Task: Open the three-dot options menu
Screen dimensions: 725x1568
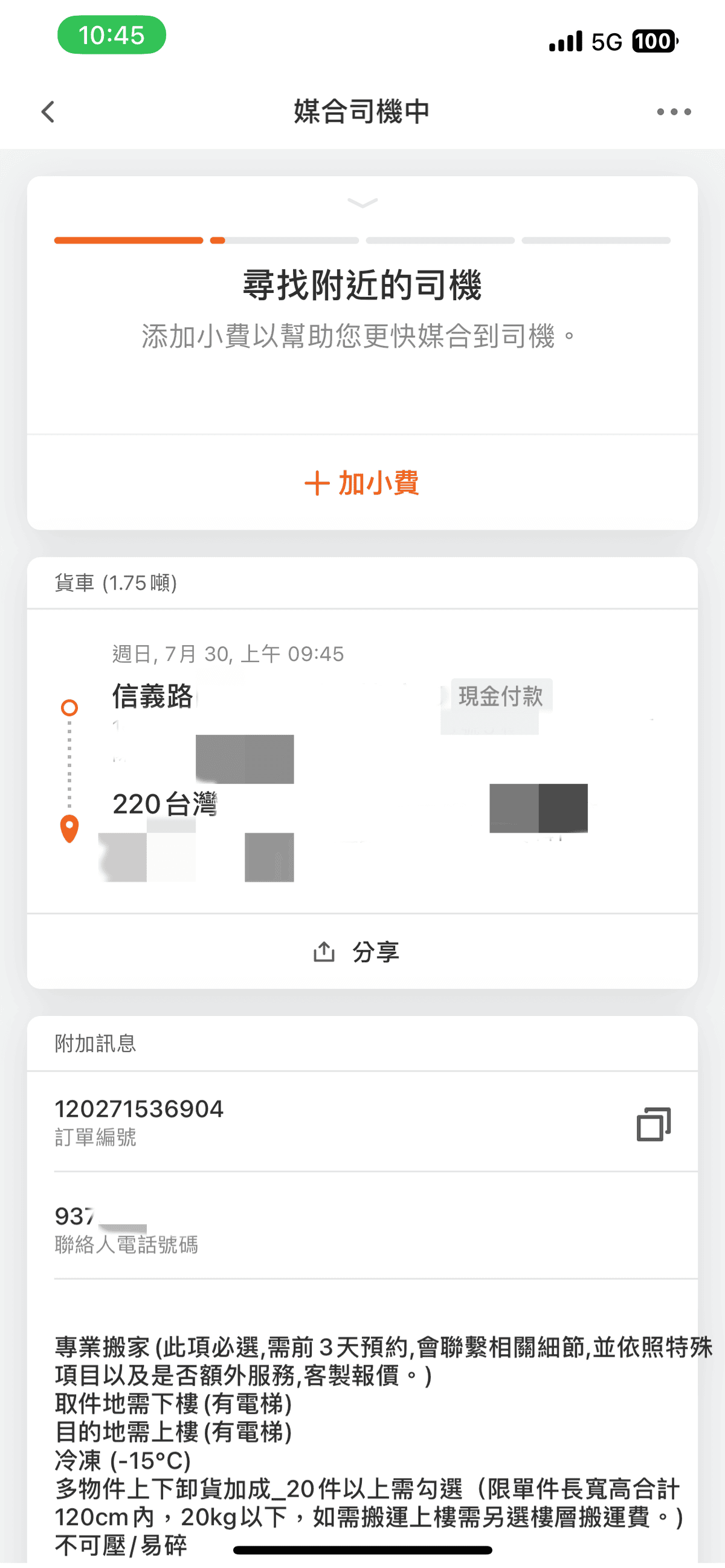Action: click(x=673, y=111)
